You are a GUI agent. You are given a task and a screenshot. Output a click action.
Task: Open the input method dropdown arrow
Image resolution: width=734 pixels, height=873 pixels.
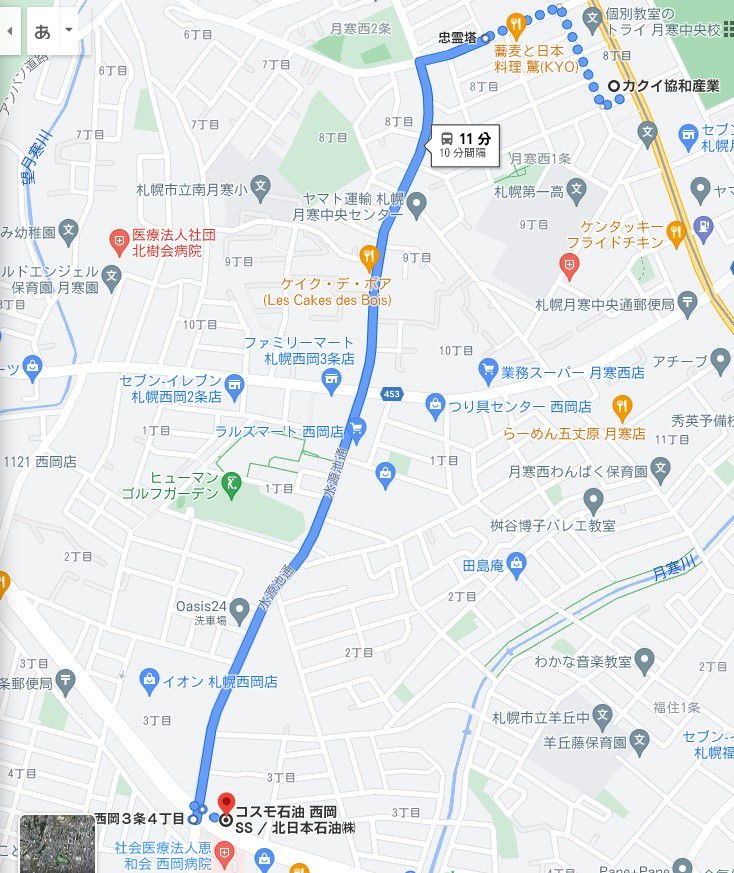coord(68,30)
